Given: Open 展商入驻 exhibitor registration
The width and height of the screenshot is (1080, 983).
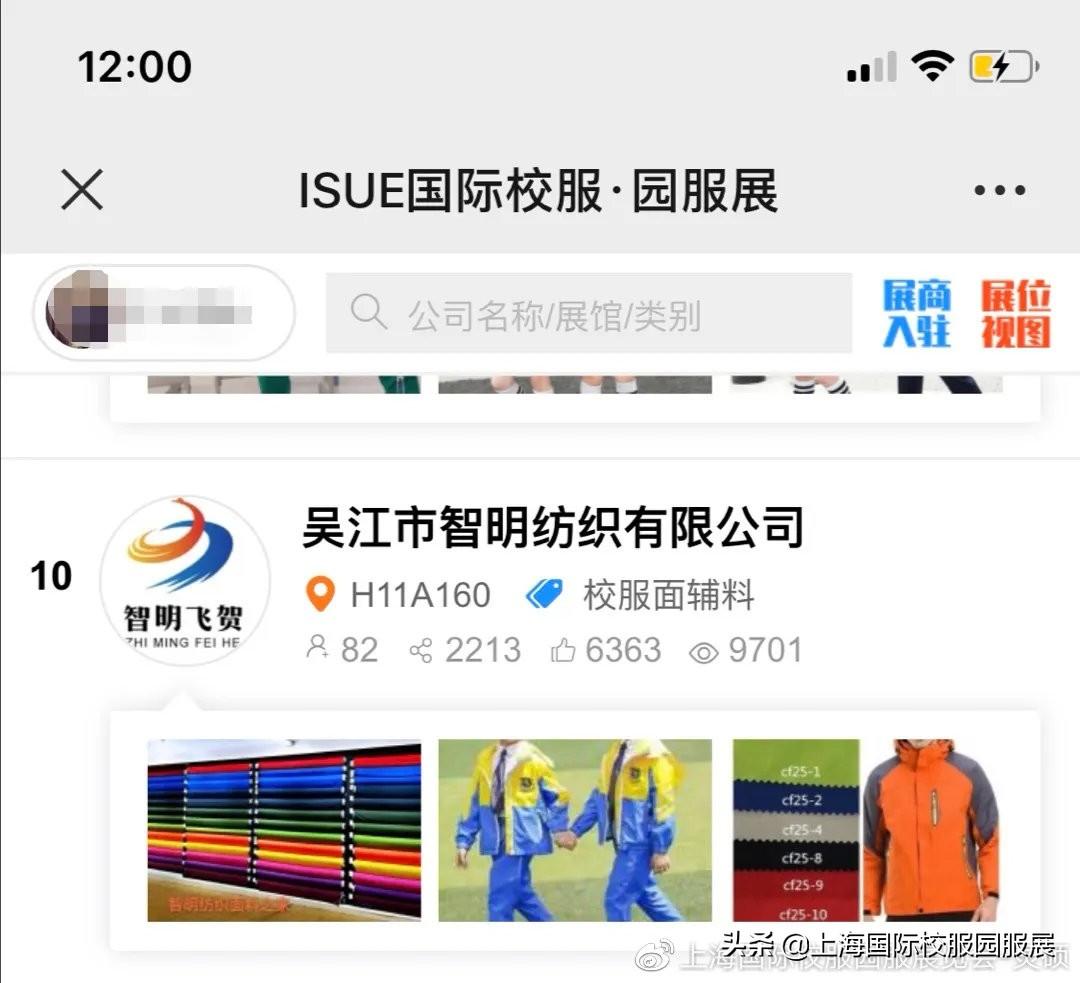Looking at the screenshot, I should tap(916, 314).
